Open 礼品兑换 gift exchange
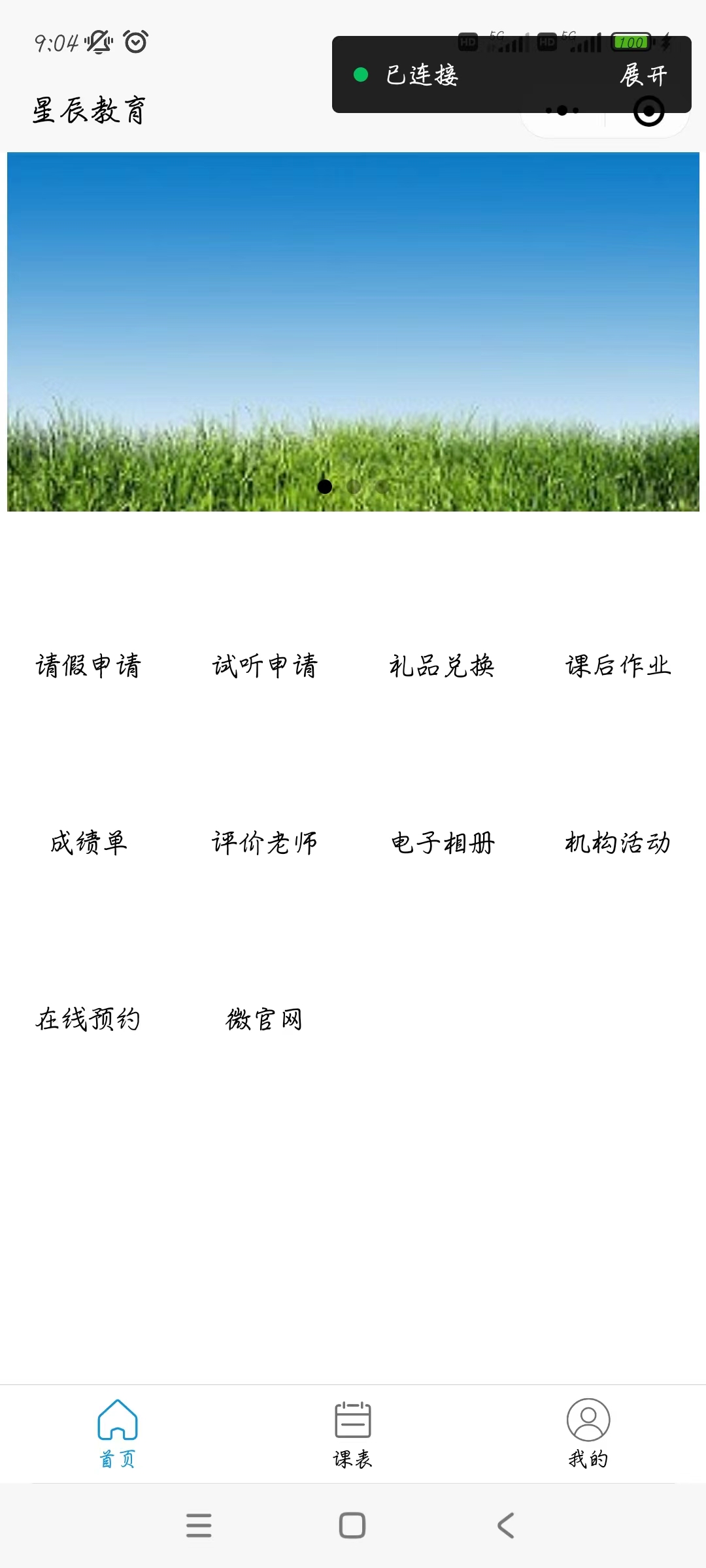The width and height of the screenshot is (706, 1568). [x=441, y=666]
